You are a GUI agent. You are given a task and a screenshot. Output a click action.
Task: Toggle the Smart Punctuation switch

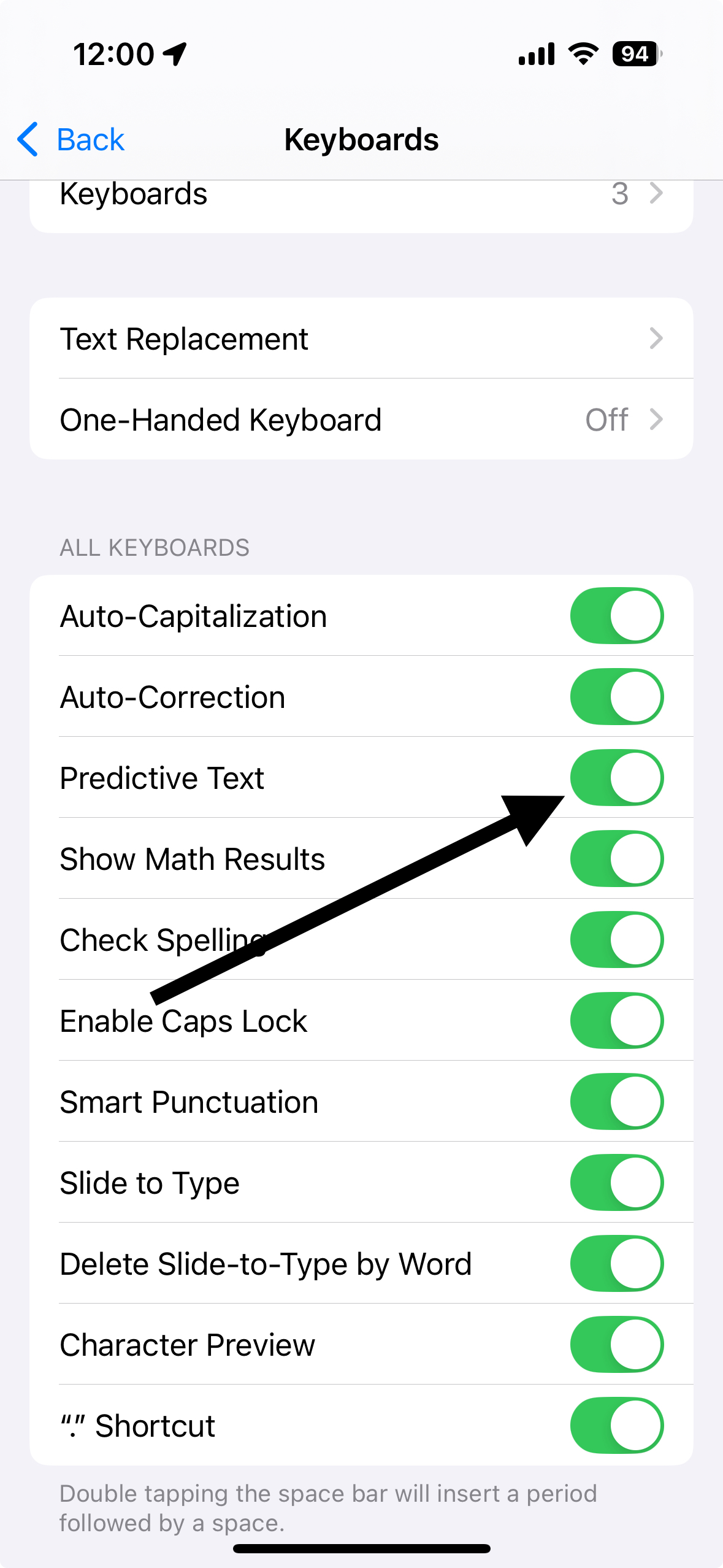[x=617, y=1101]
